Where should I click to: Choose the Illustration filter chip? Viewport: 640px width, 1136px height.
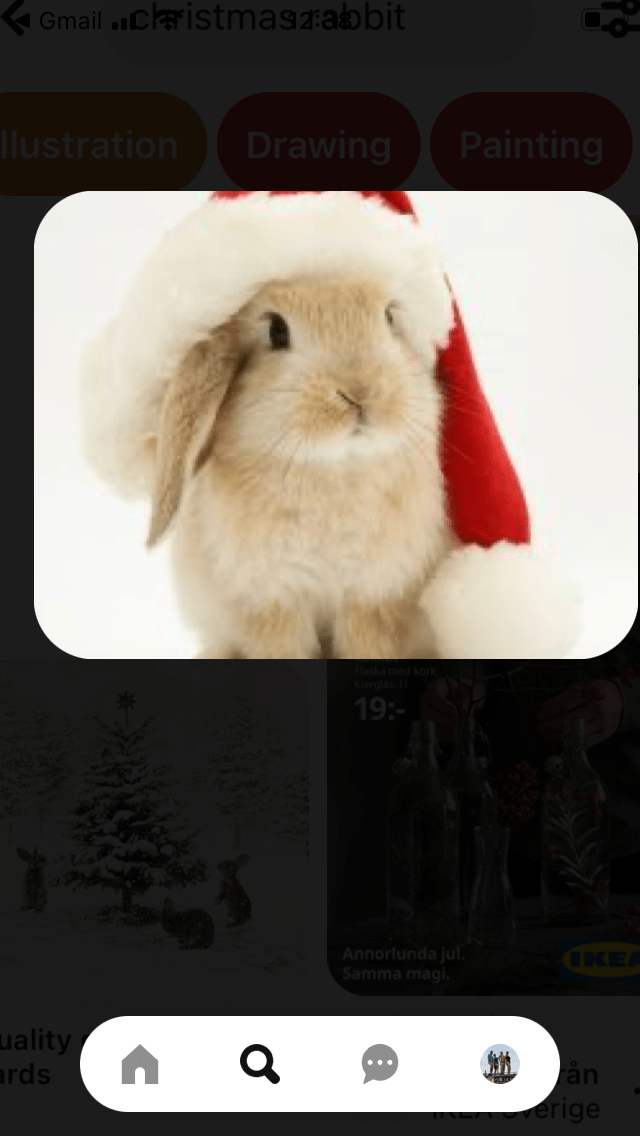98,143
